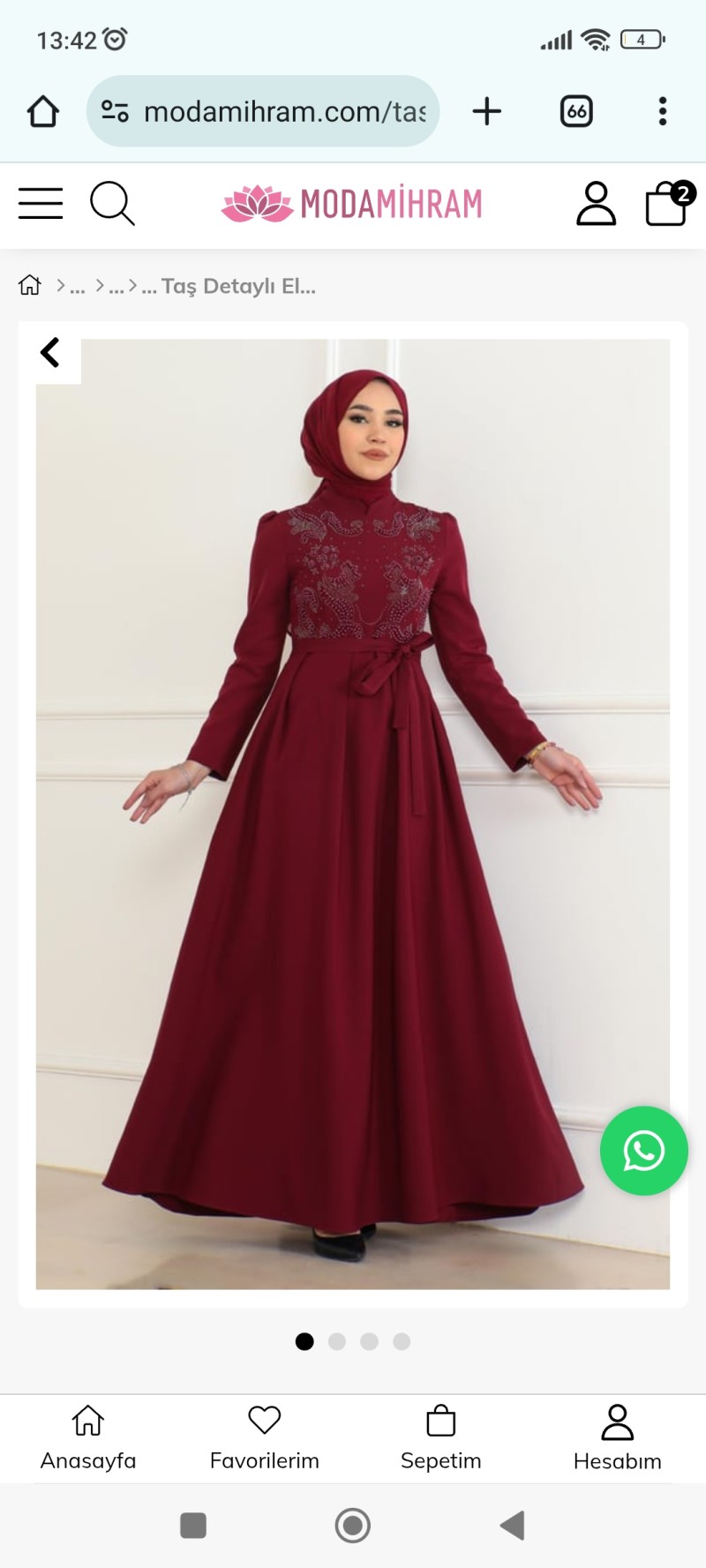Tap the system back button
The image size is (706, 1568).
click(x=512, y=1525)
